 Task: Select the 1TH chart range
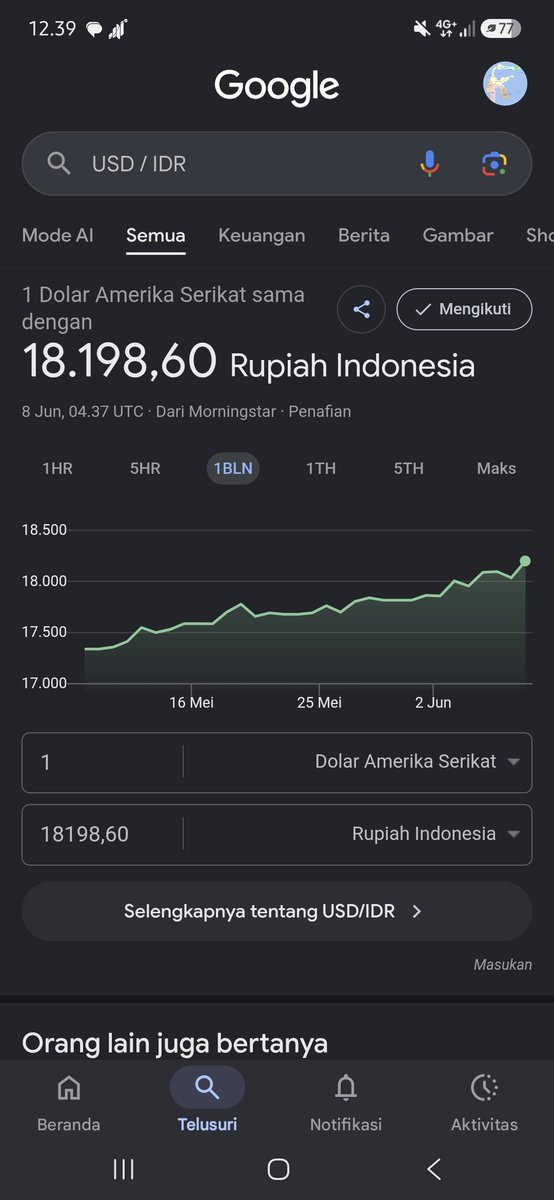click(321, 469)
